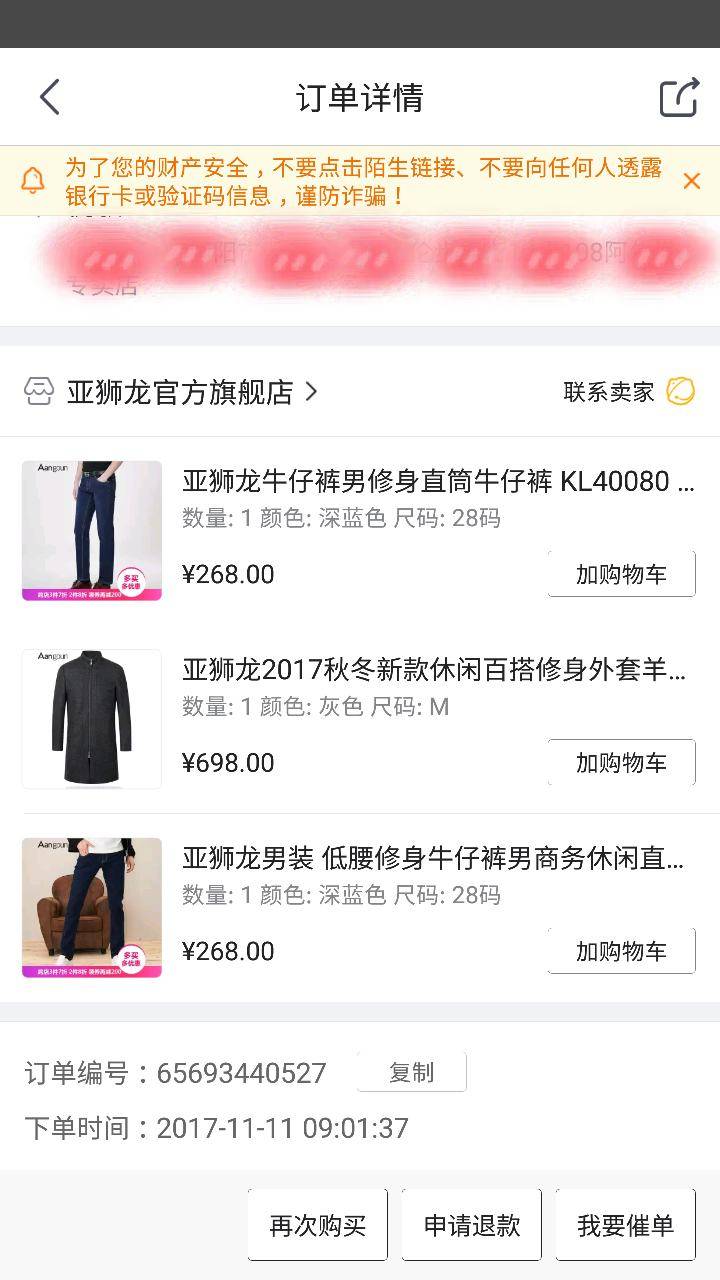The image size is (720, 1280).
Task: Tap 再次购买 to buy again
Action: coord(318,1225)
